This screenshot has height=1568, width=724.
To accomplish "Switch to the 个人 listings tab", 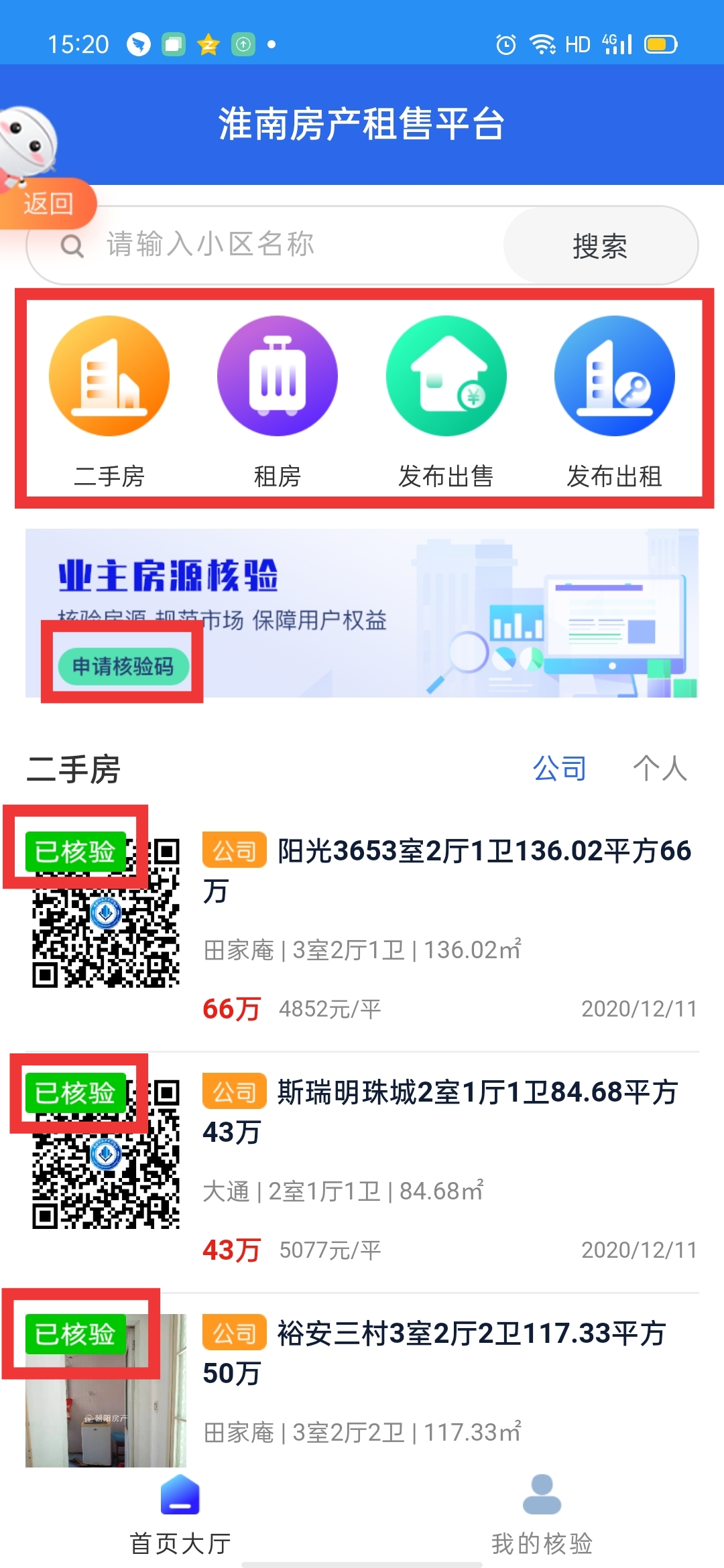I will pos(660,769).
